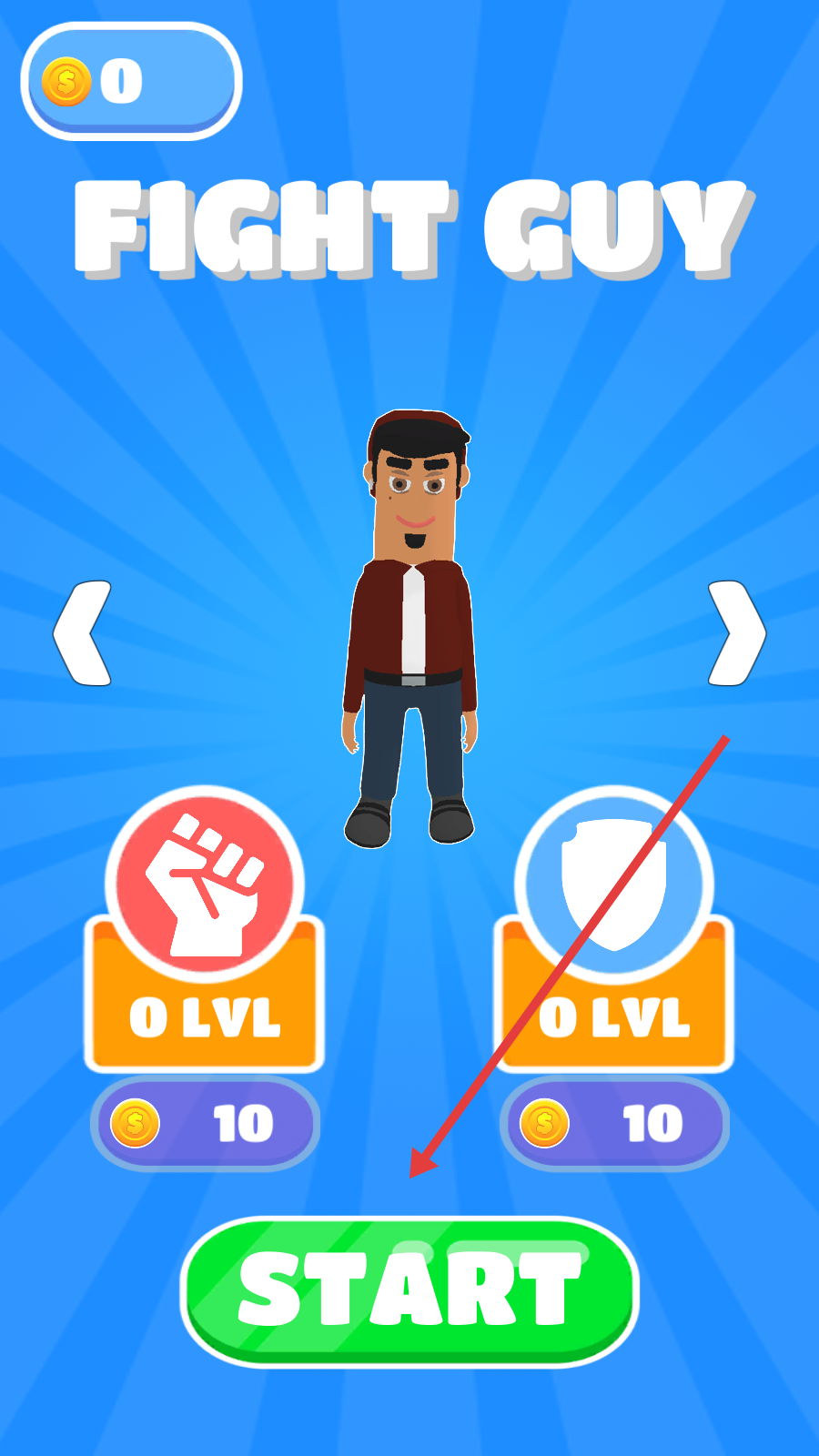Select the next character with the right arrow
The height and width of the screenshot is (1456, 819).
click(x=735, y=633)
